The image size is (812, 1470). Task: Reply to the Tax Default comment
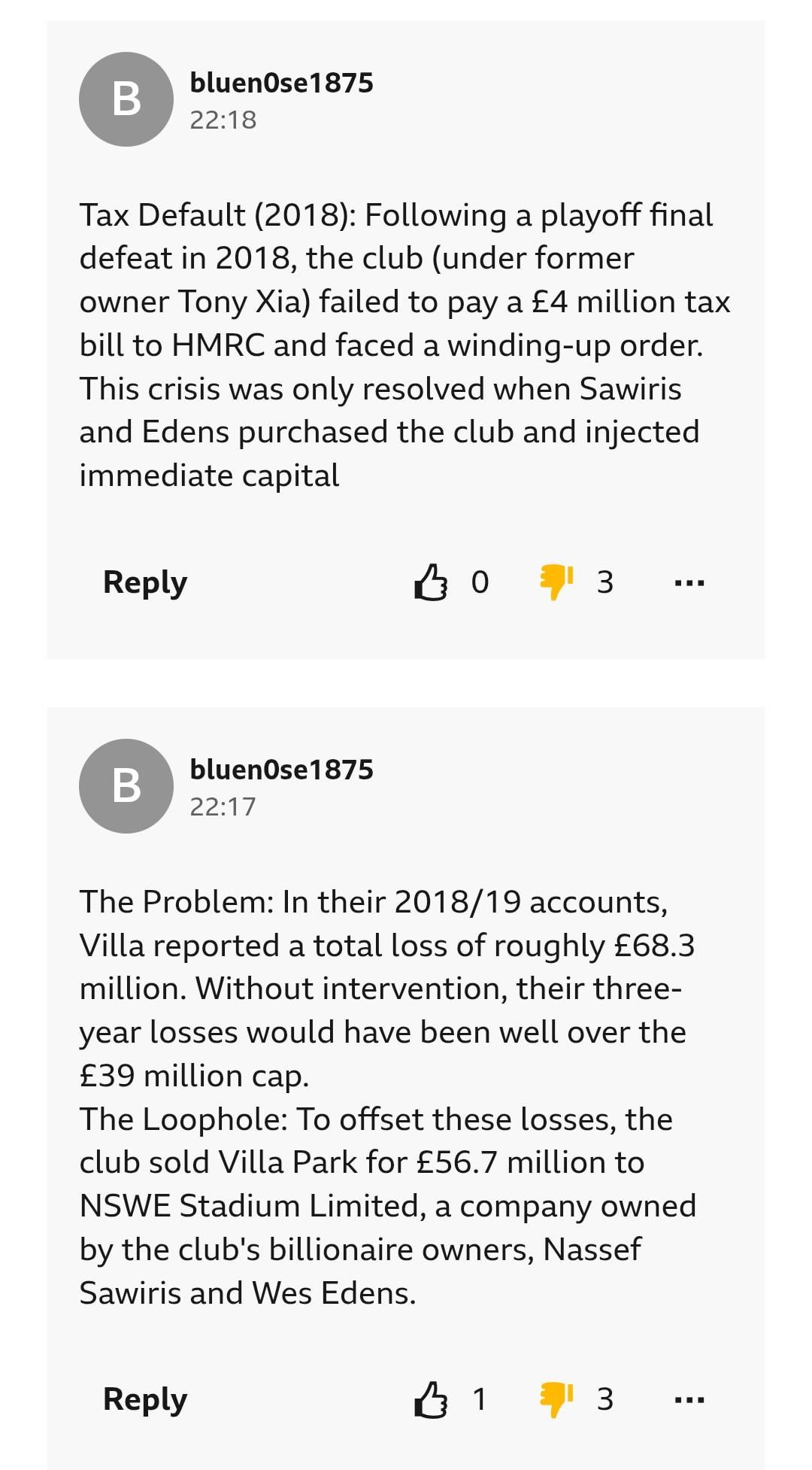click(144, 582)
